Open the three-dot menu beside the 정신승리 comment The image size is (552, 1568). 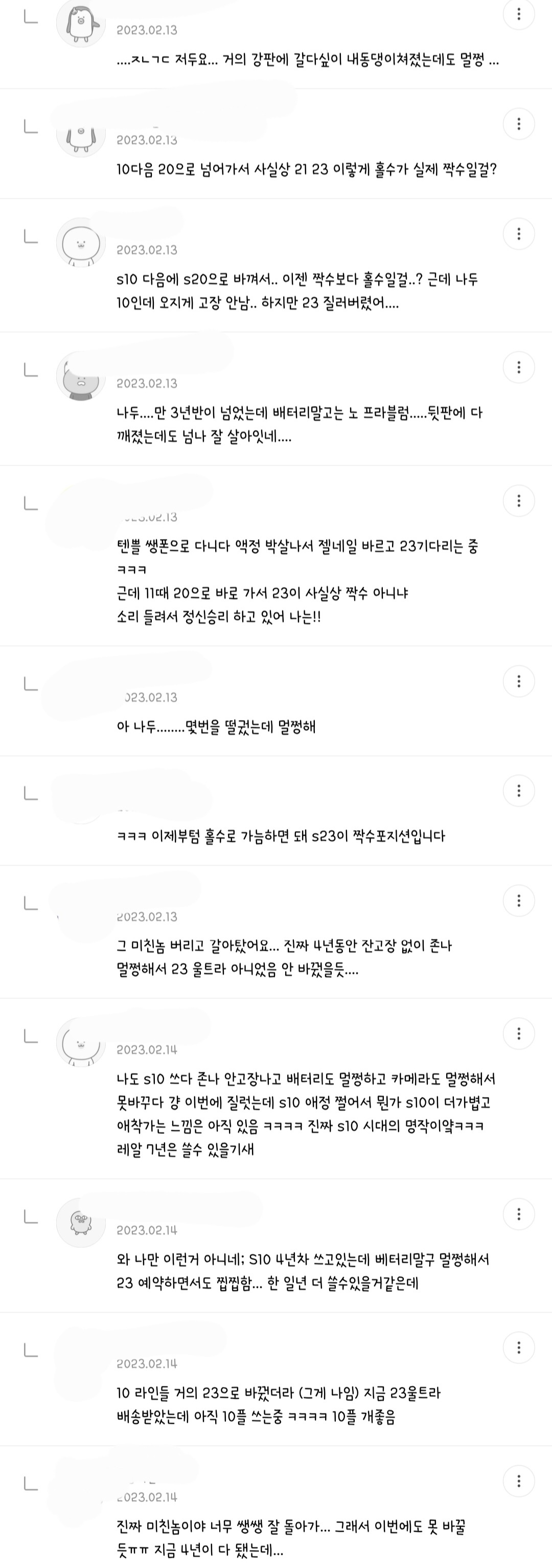[519, 501]
